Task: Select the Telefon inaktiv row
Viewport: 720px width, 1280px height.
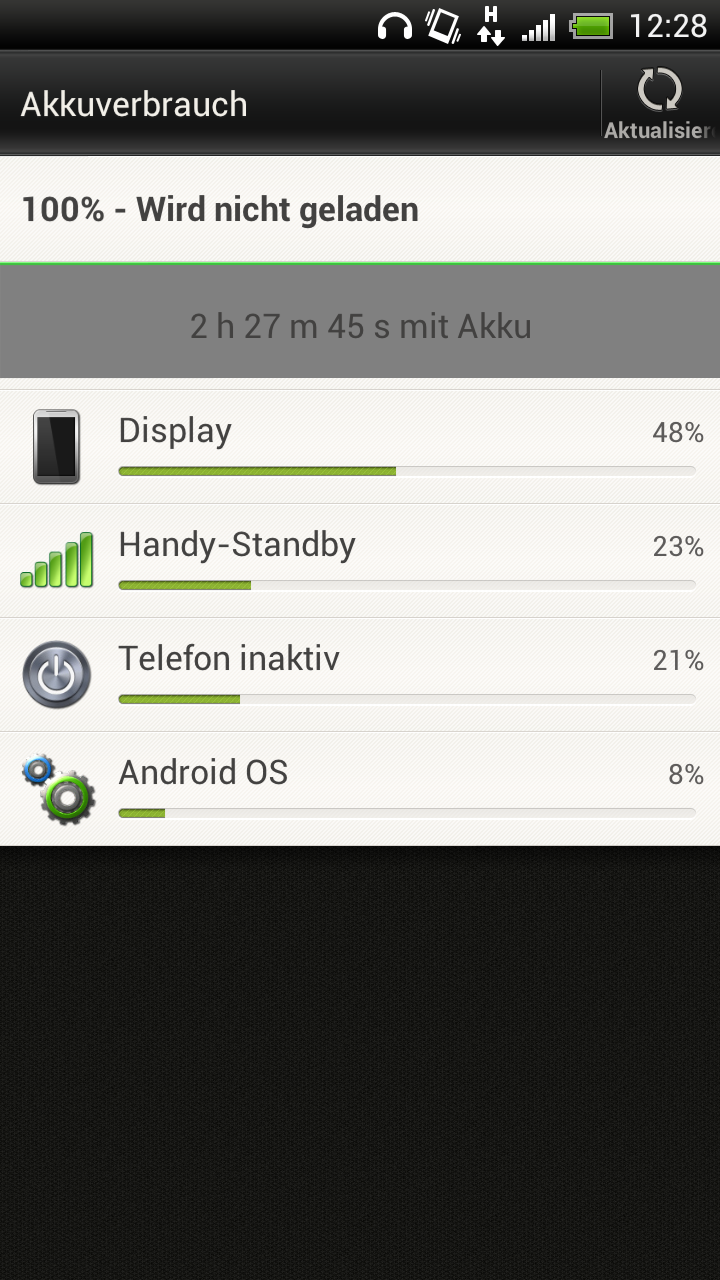Action: pos(360,675)
